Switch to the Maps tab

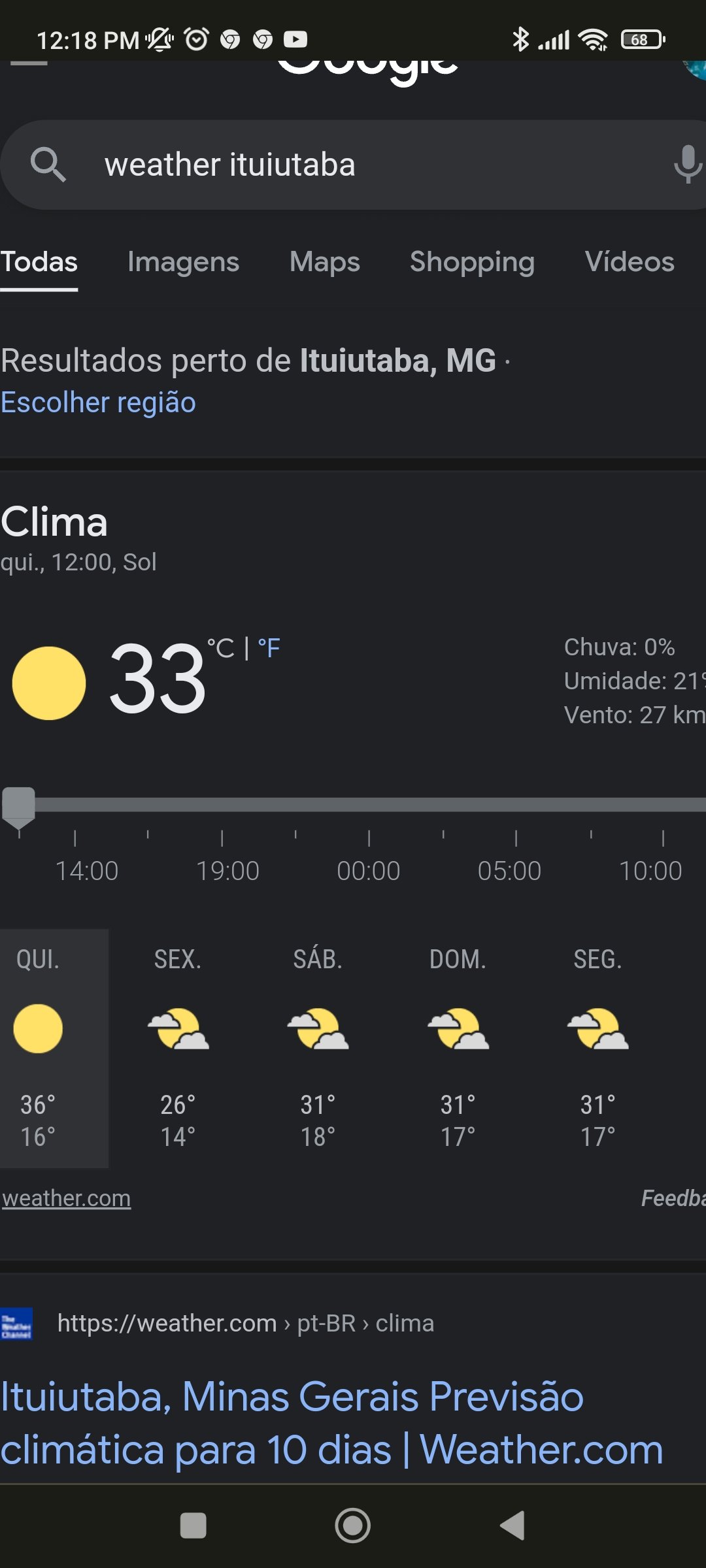point(324,262)
